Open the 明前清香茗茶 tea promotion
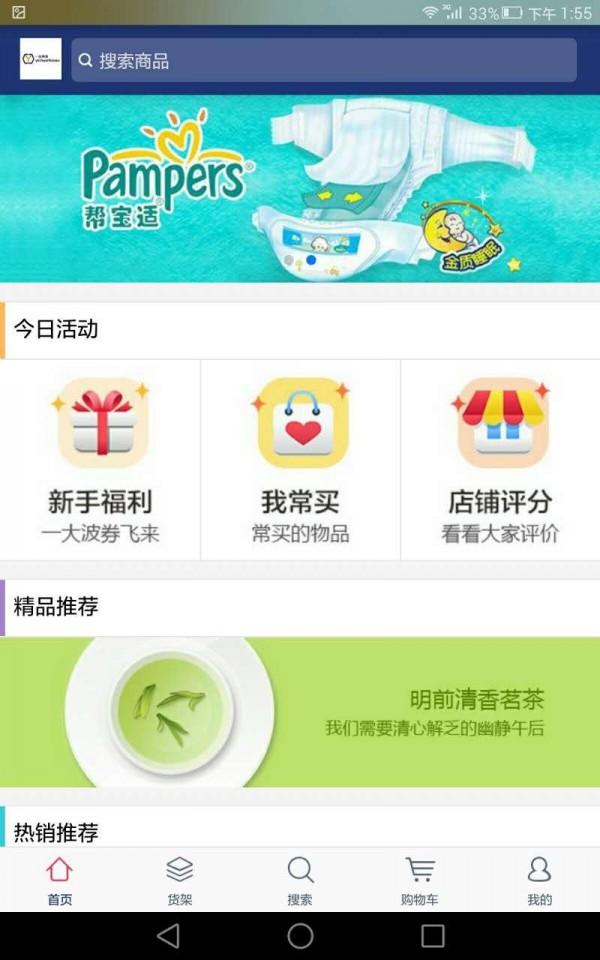Screen dimensions: 600x960 (x=300, y=712)
